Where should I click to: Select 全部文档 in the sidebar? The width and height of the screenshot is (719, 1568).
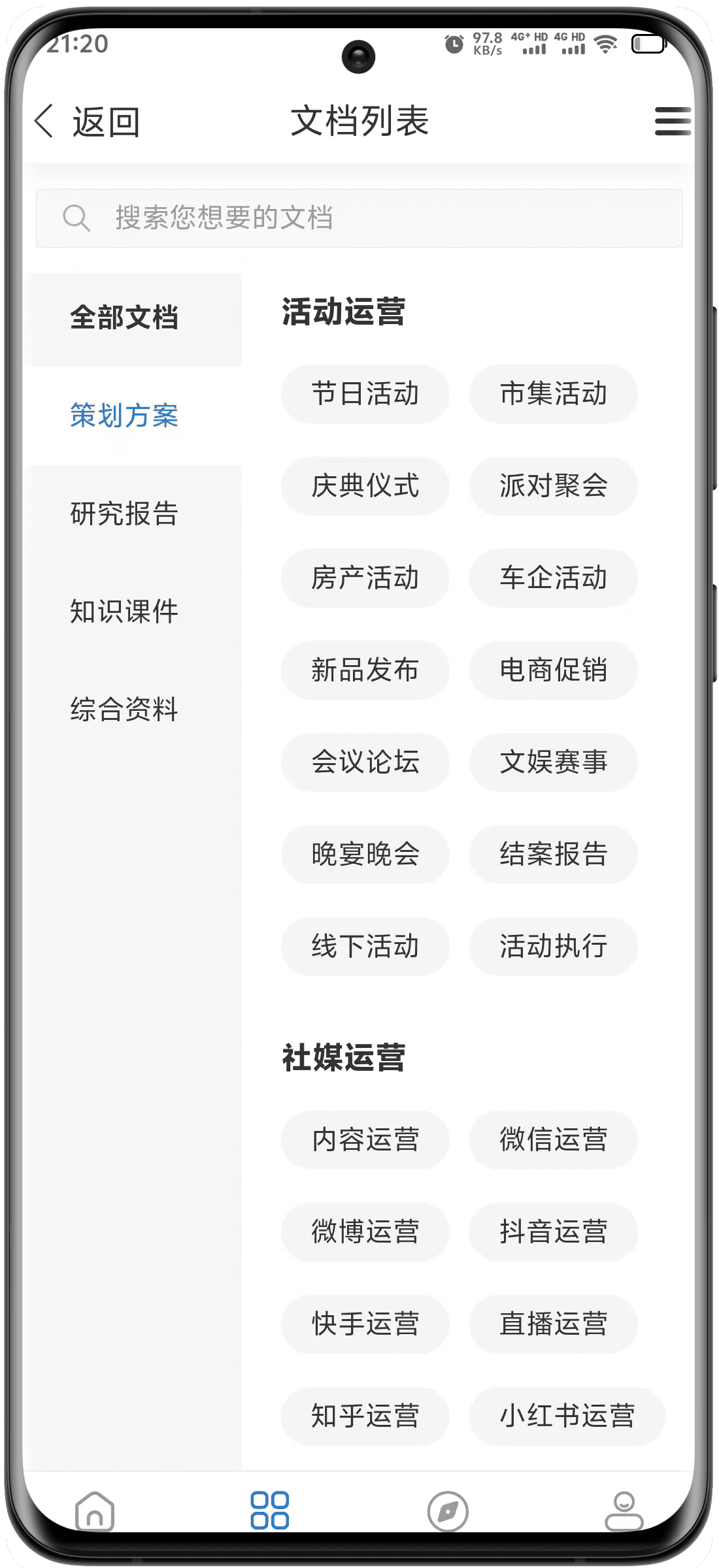click(x=124, y=318)
